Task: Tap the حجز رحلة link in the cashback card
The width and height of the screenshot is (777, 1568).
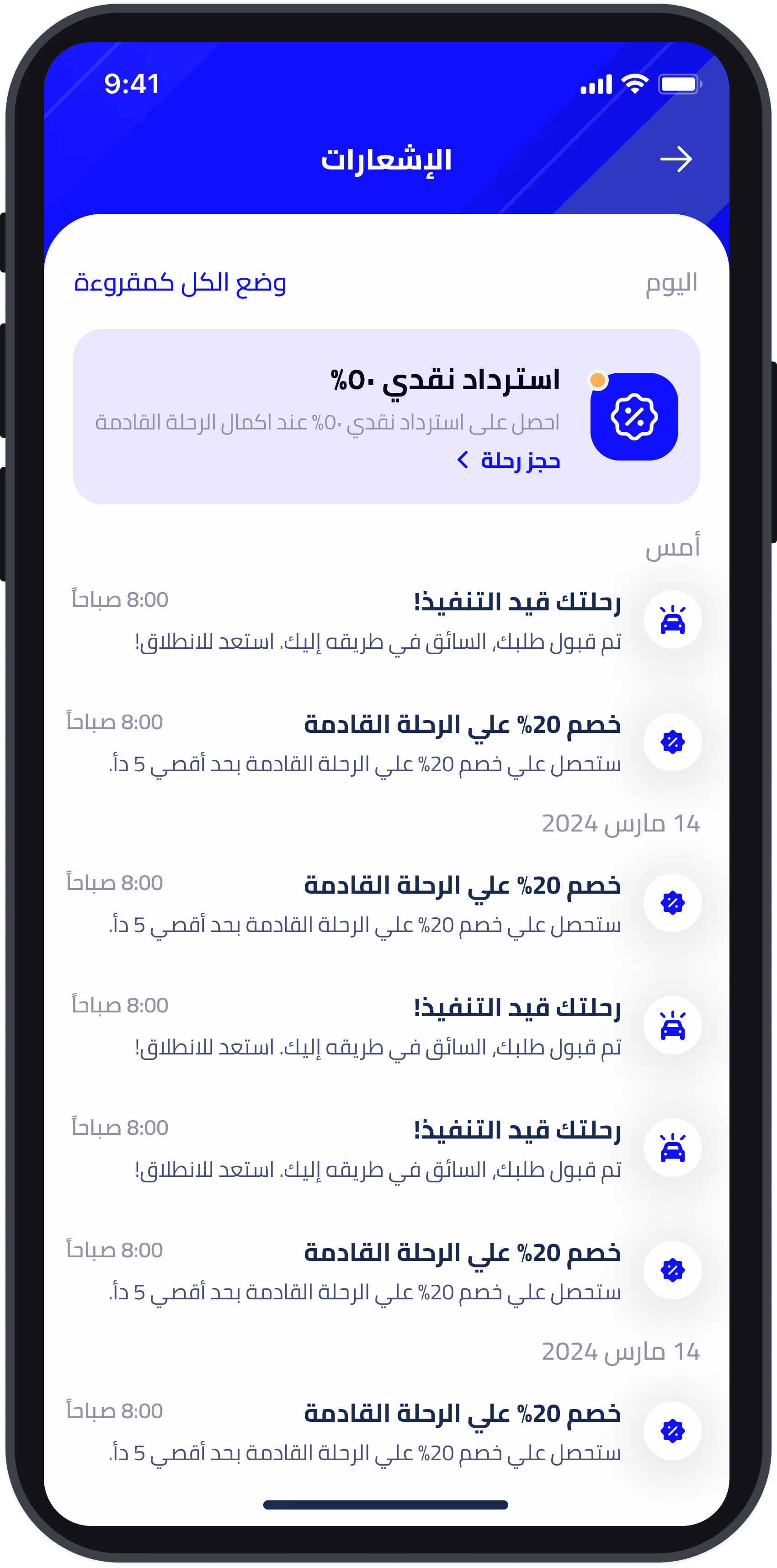Action: pyautogui.click(x=509, y=461)
